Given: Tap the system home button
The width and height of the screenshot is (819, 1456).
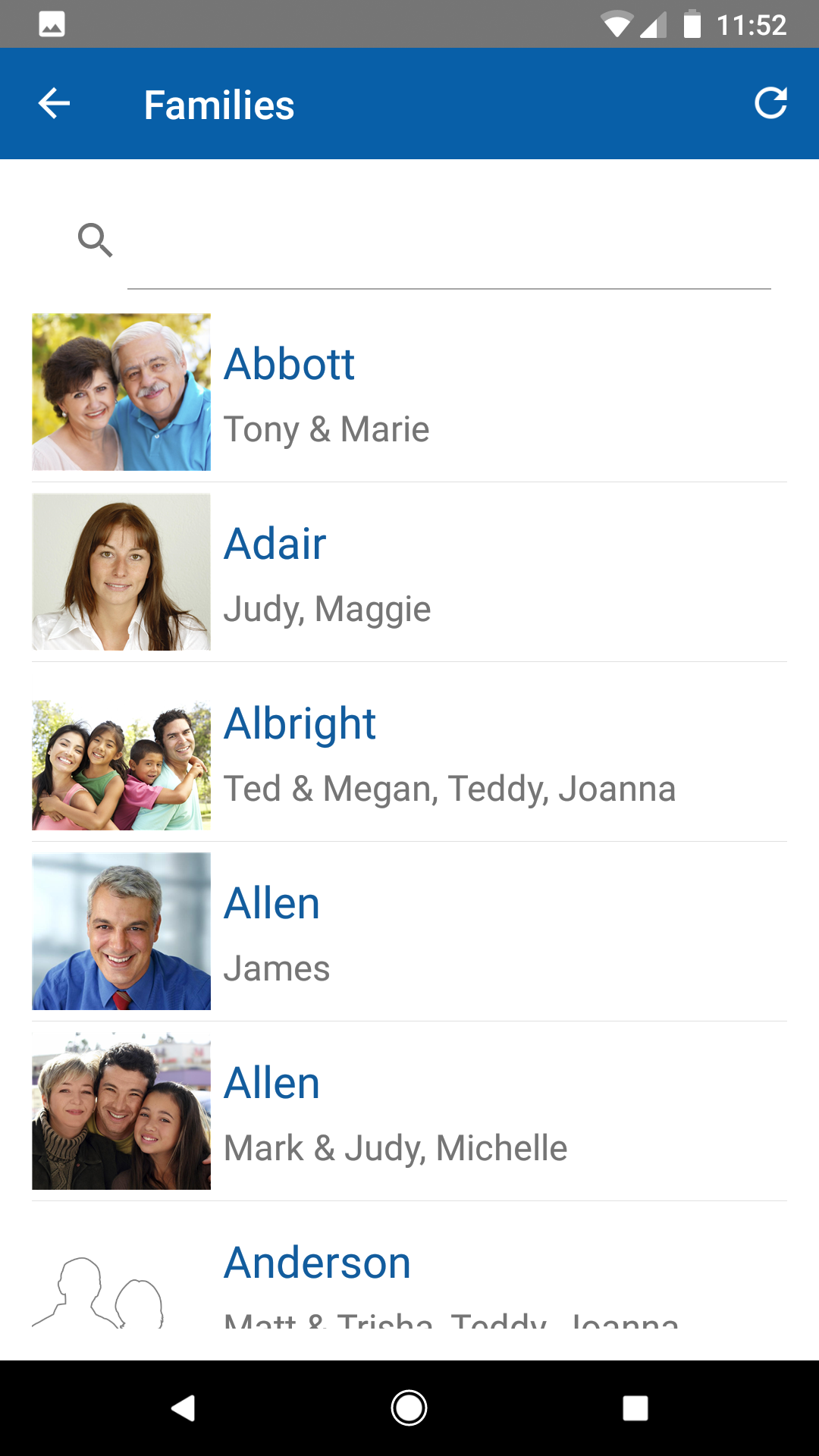Looking at the screenshot, I should [409, 1408].
